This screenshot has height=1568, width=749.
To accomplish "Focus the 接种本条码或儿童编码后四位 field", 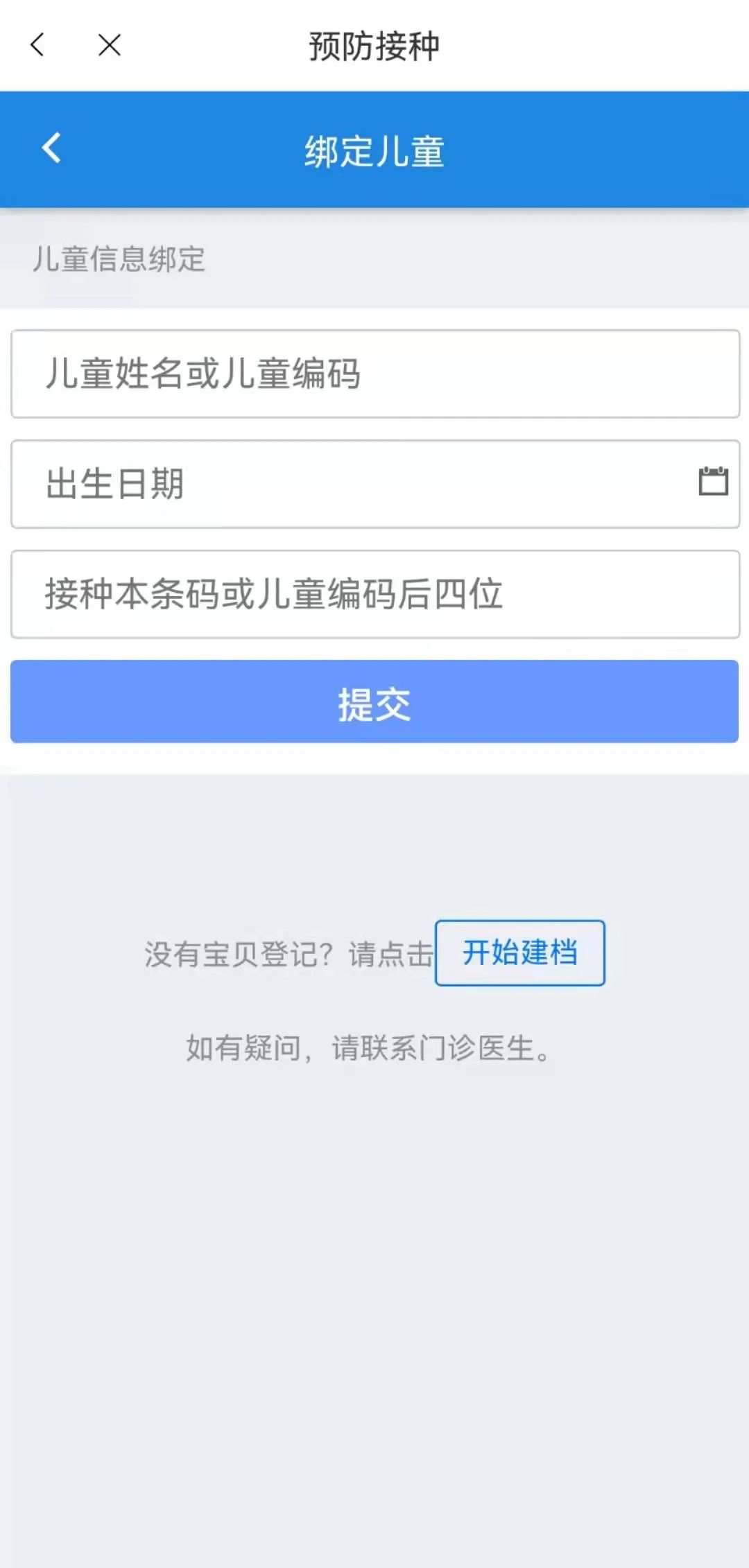I will [374, 593].
